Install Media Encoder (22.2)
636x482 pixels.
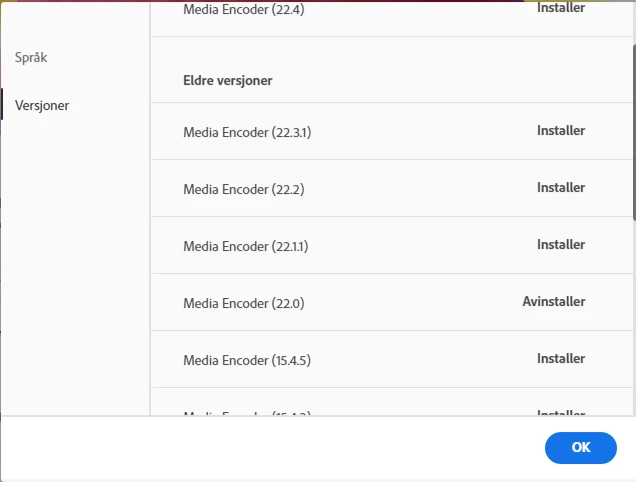(560, 188)
